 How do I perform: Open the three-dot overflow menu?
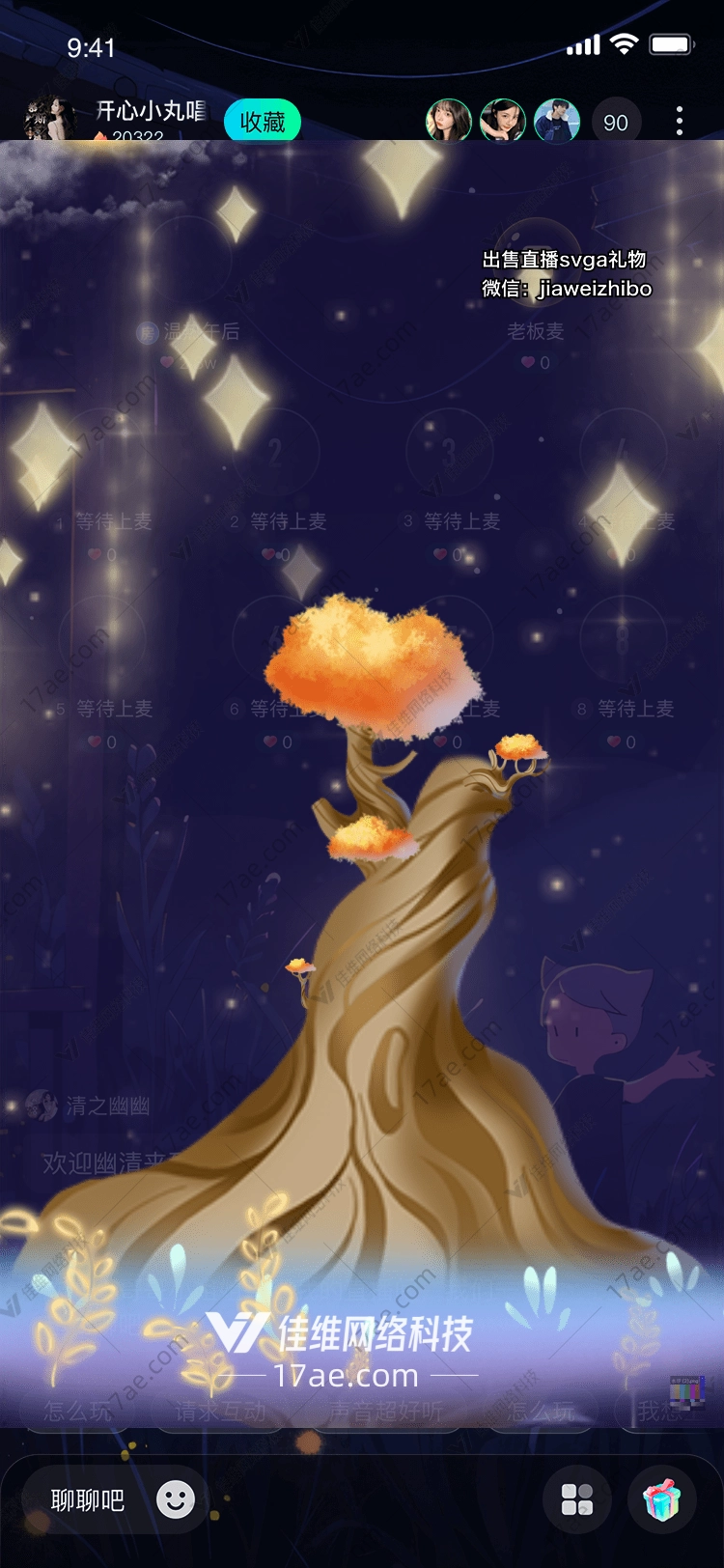click(680, 121)
